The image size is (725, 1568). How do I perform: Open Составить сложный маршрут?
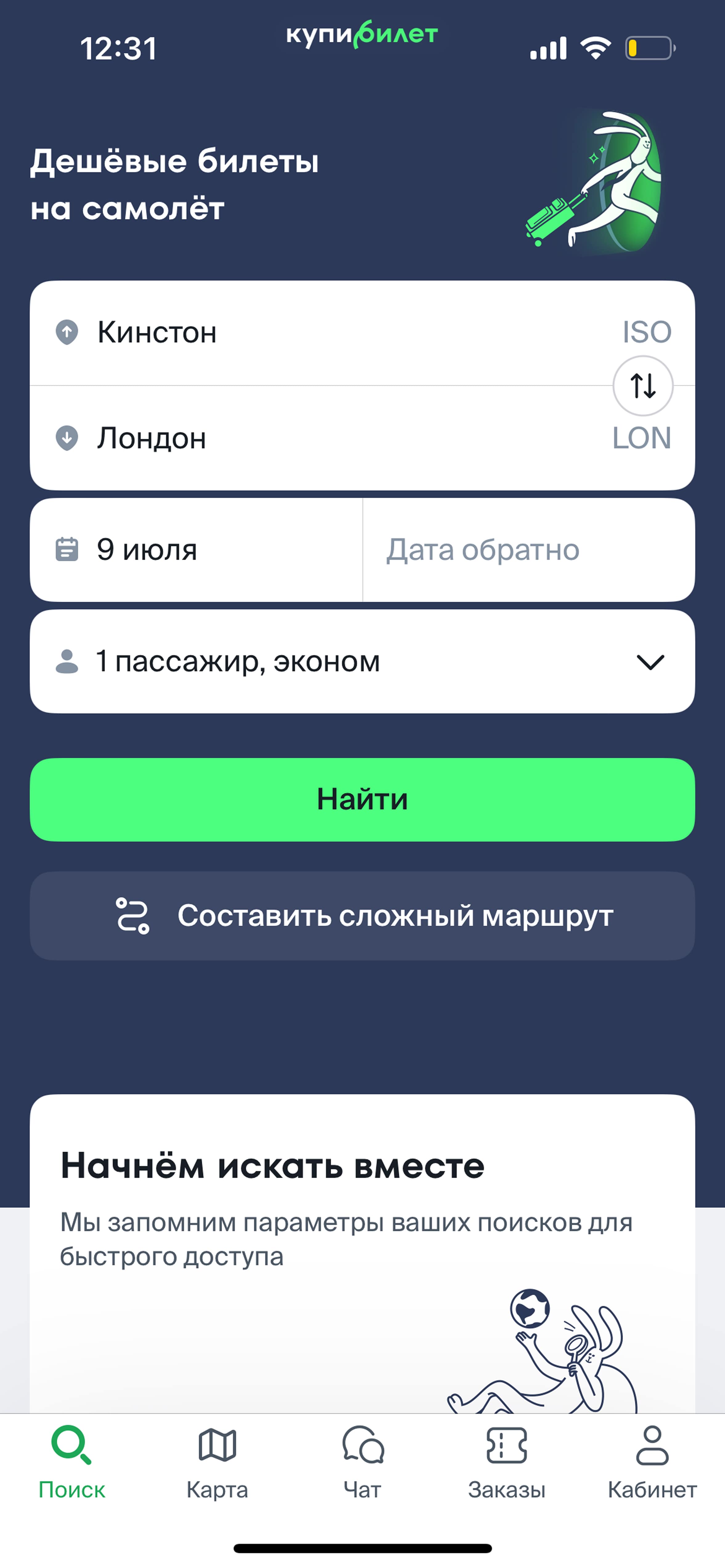pos(362,916)
